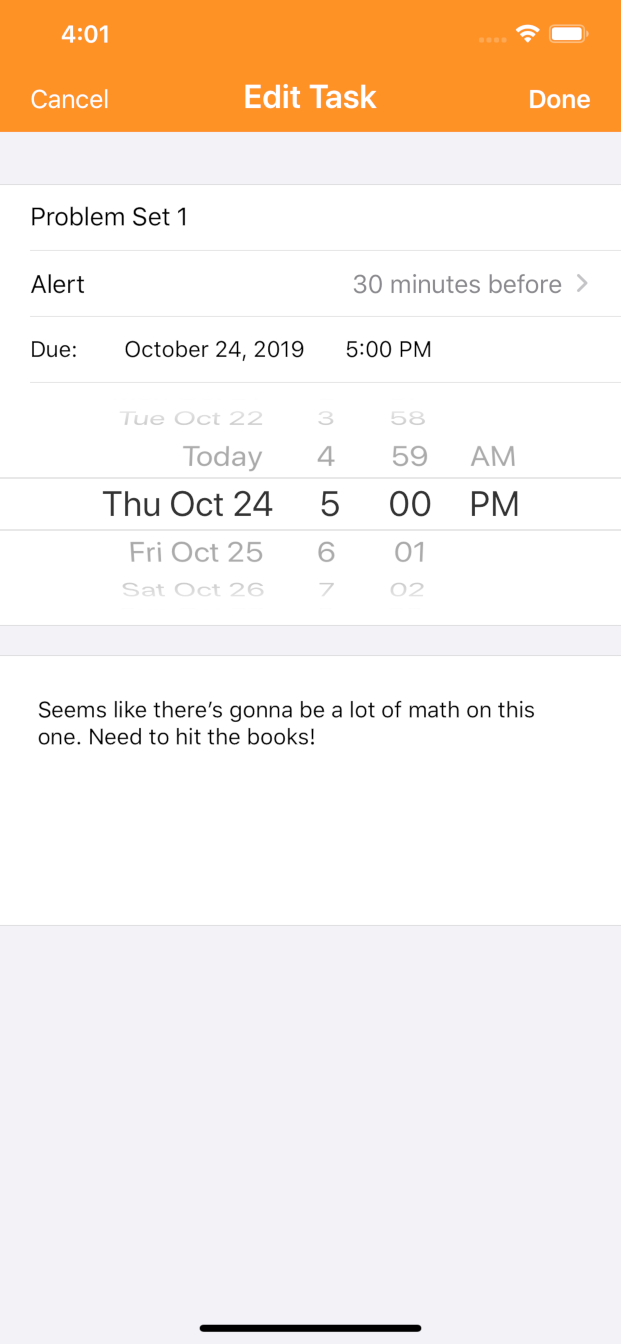Pick Fri Oct 25 in the date wheel

tap(196, 552)
